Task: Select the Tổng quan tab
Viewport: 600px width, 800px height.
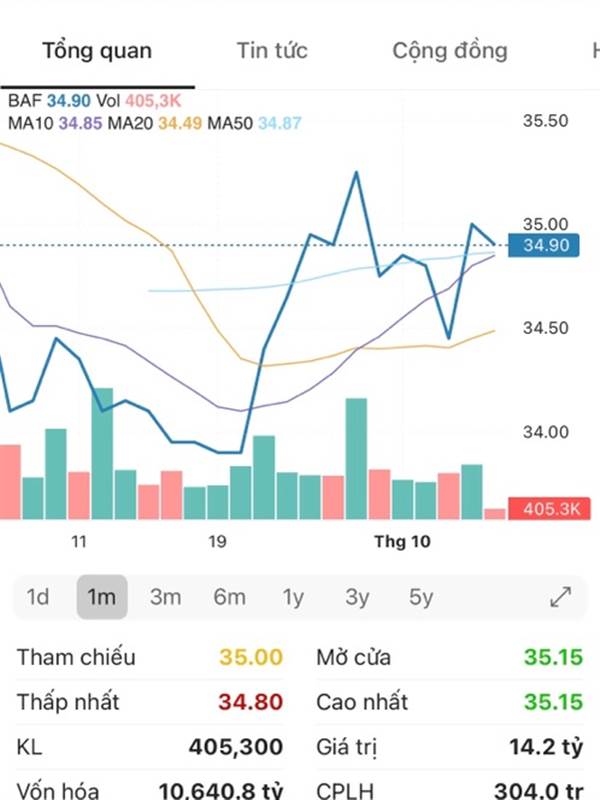Action: click(97, 50)
